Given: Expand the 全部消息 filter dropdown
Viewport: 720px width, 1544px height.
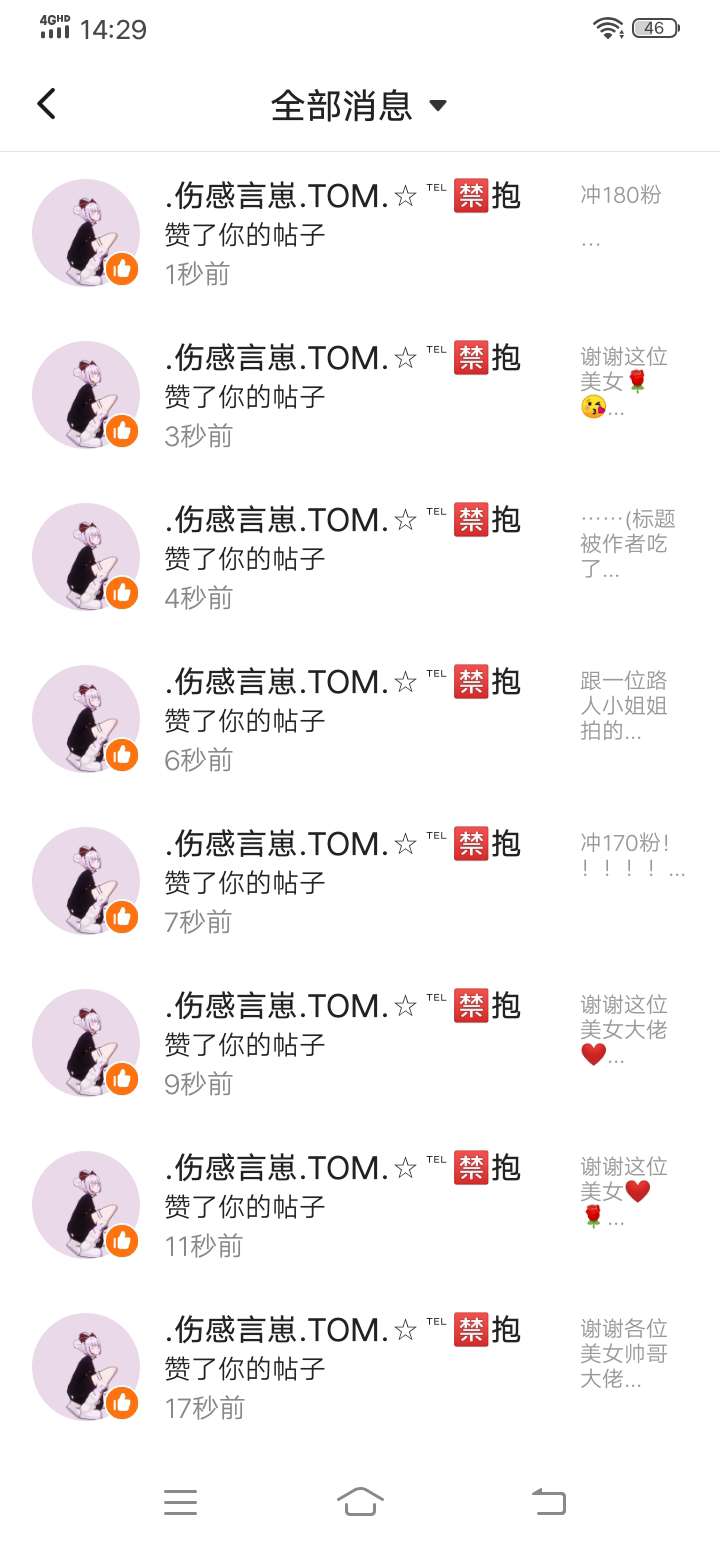Looking at the screenshot, I should click(359, 105).
